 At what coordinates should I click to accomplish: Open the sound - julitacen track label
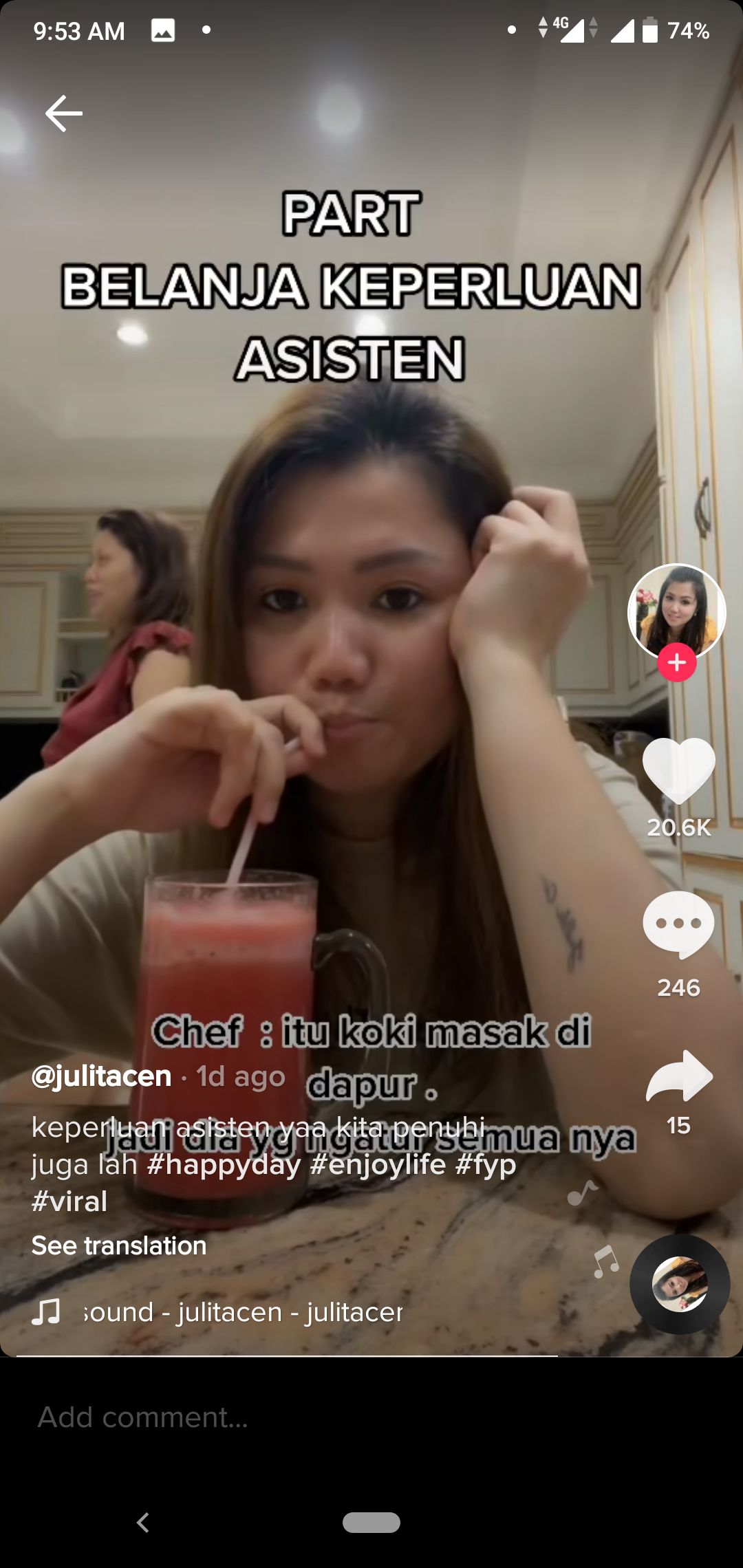point(242,1312)
